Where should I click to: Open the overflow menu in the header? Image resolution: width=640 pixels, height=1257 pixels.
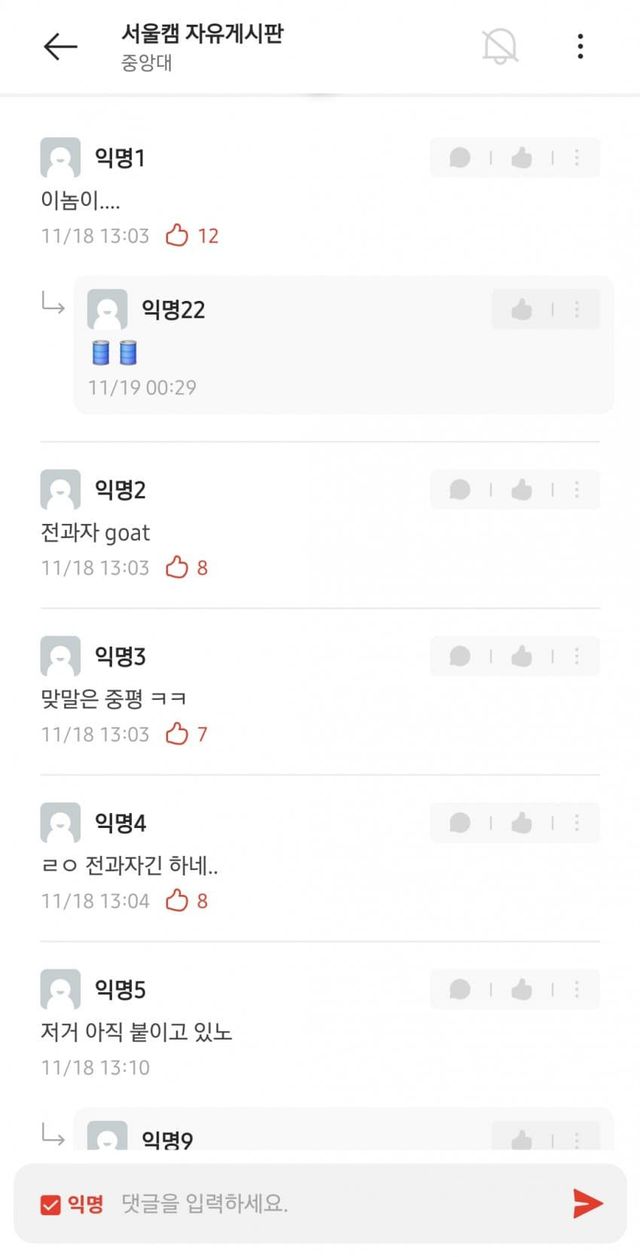[580, 46]
